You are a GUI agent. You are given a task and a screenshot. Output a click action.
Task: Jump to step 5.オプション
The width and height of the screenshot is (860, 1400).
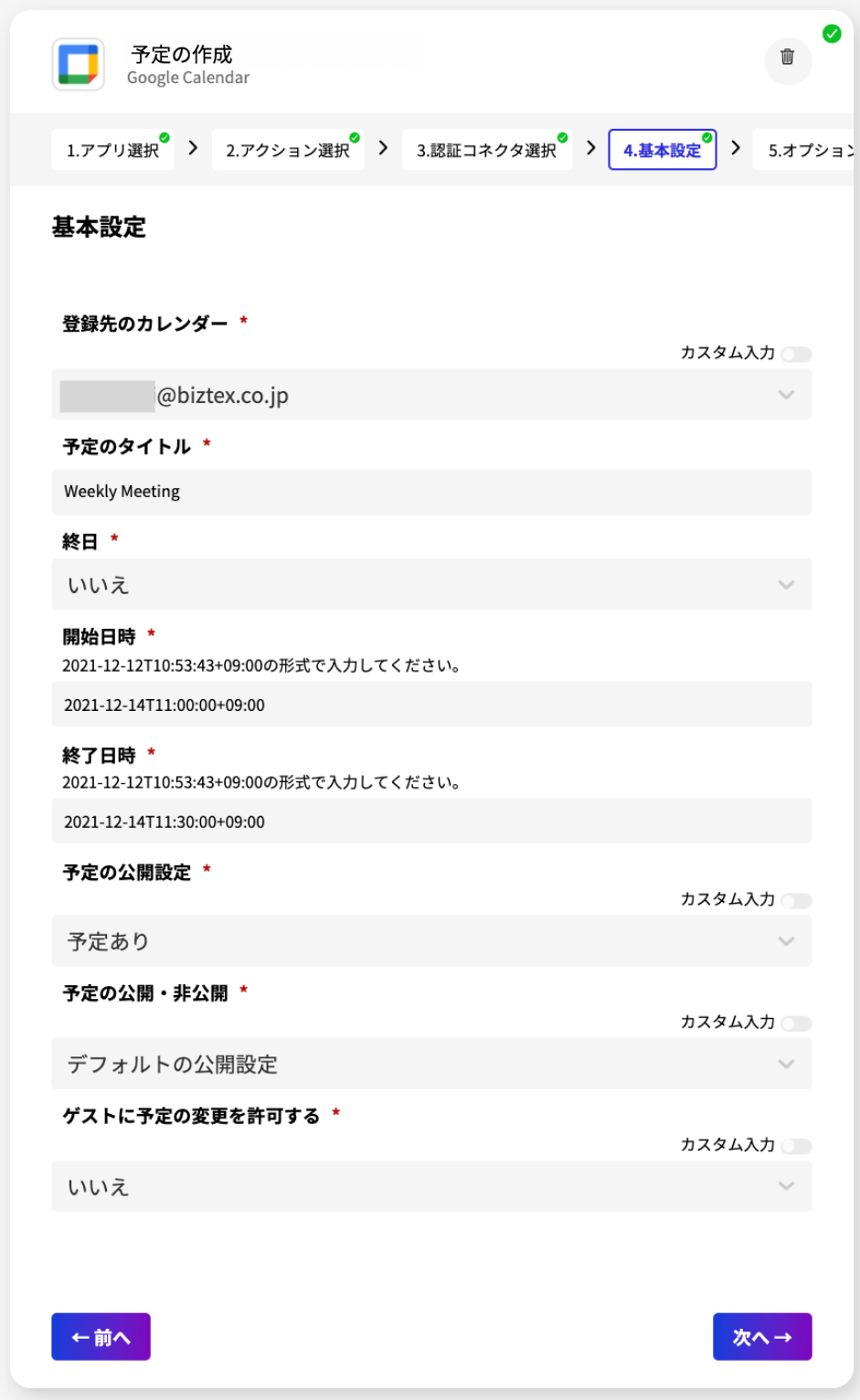click(806, 150)
